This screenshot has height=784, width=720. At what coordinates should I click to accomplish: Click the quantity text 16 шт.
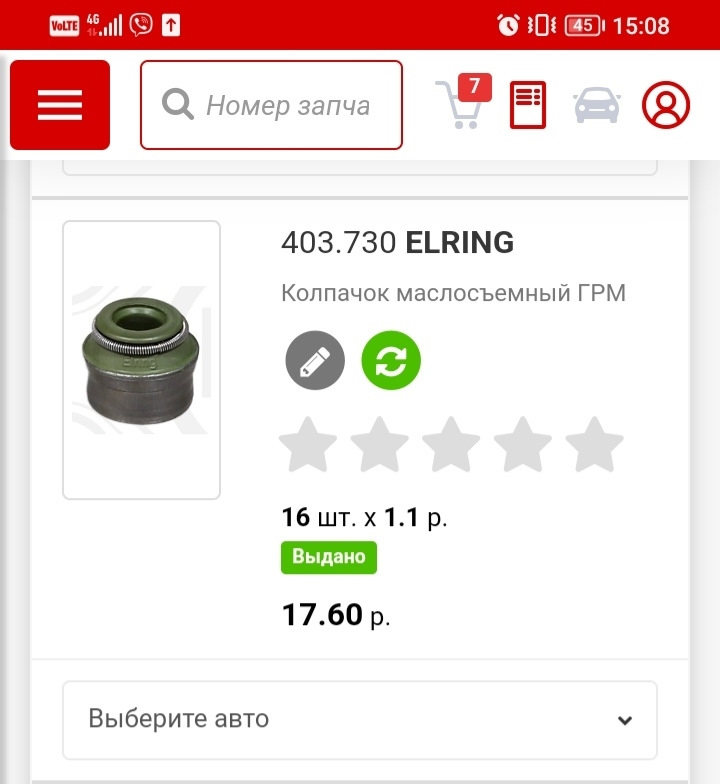tap(313, 518)
